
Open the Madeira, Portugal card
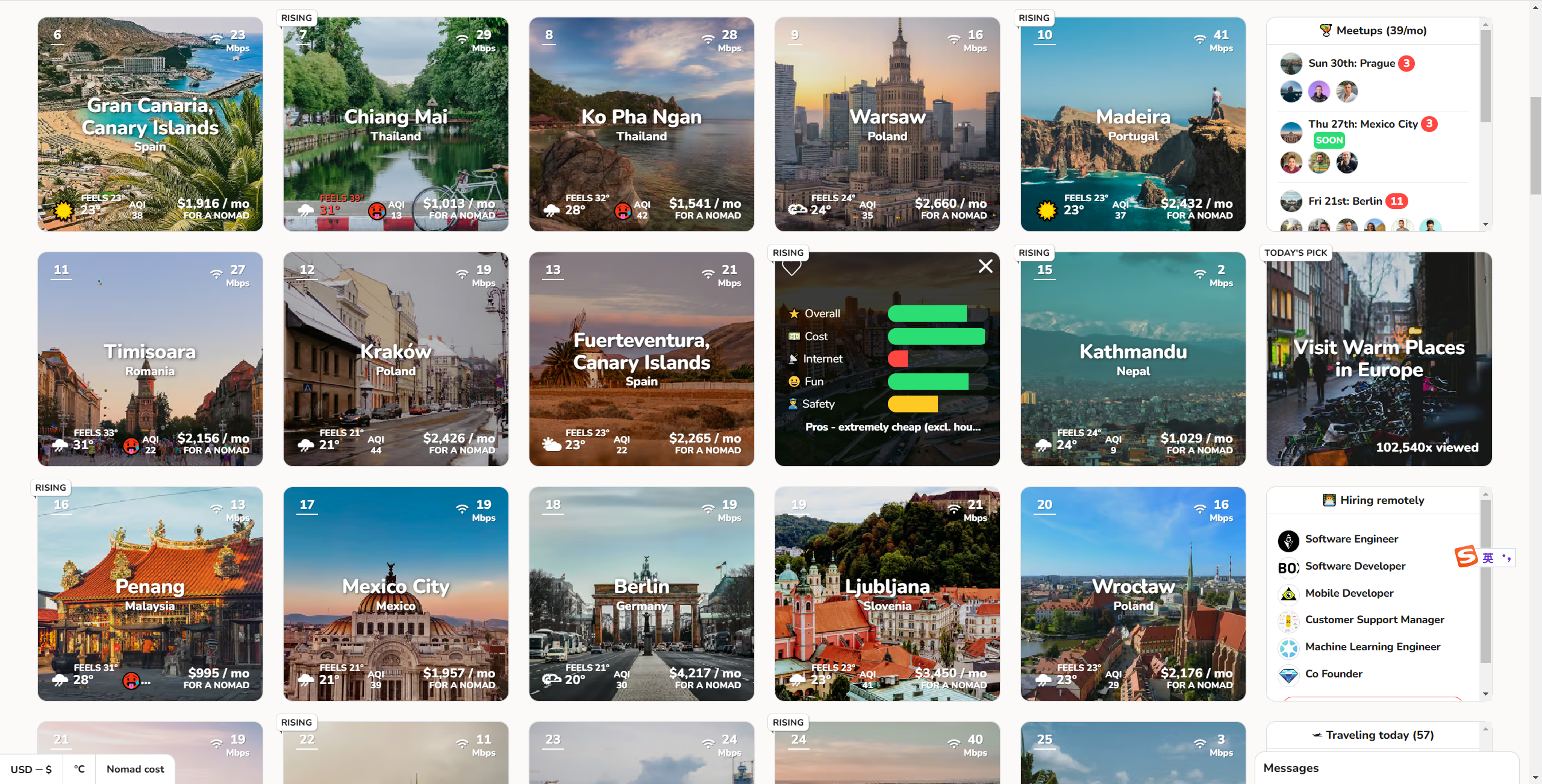(x=1133, y=124)
